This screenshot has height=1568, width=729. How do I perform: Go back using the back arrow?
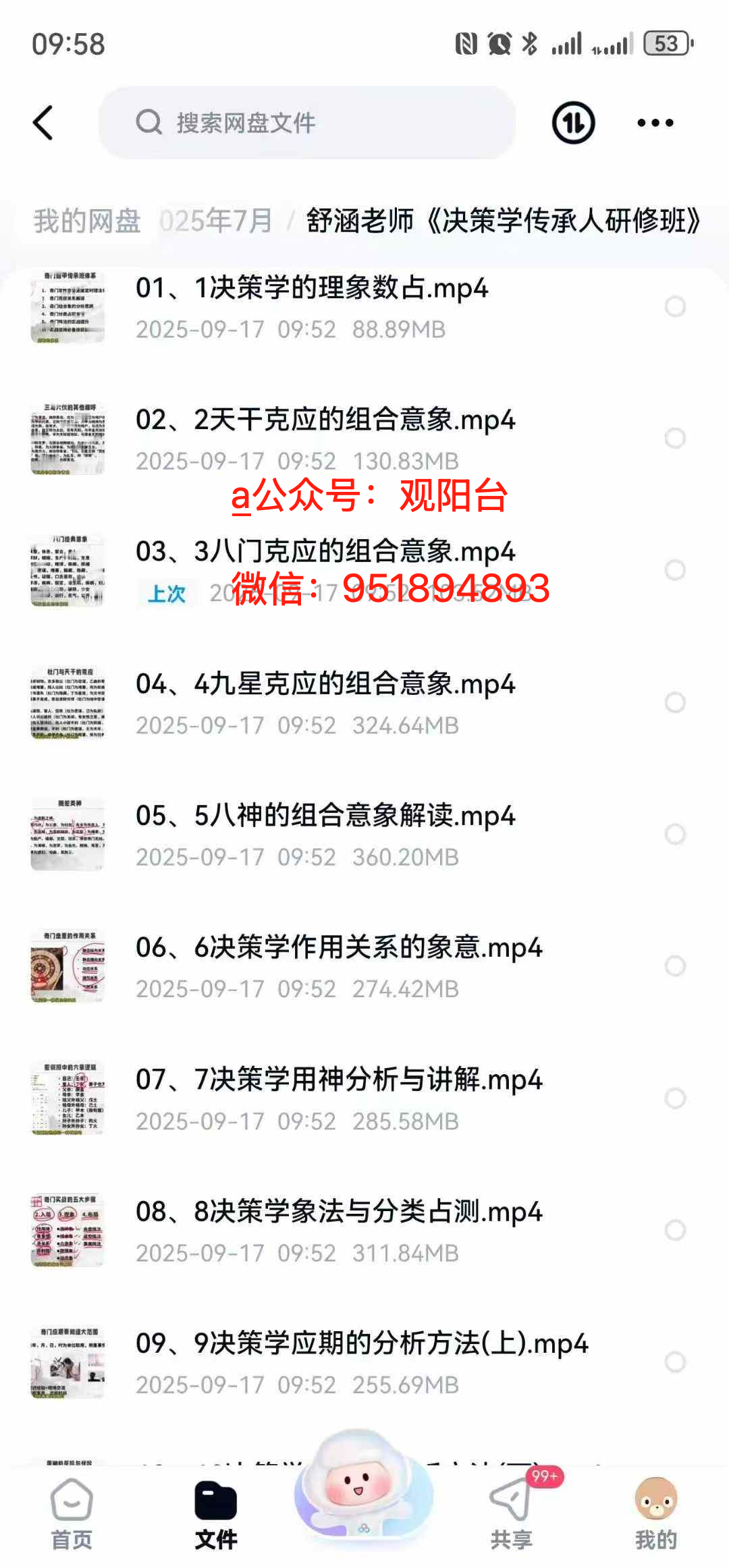[43, 123]
